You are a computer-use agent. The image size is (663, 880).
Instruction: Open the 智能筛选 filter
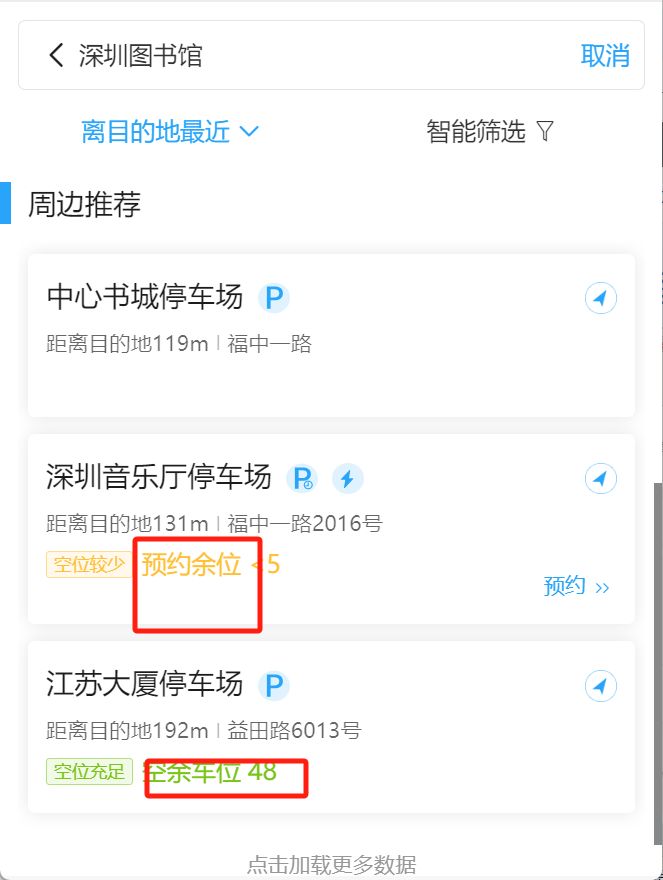[x=490, y=131]
